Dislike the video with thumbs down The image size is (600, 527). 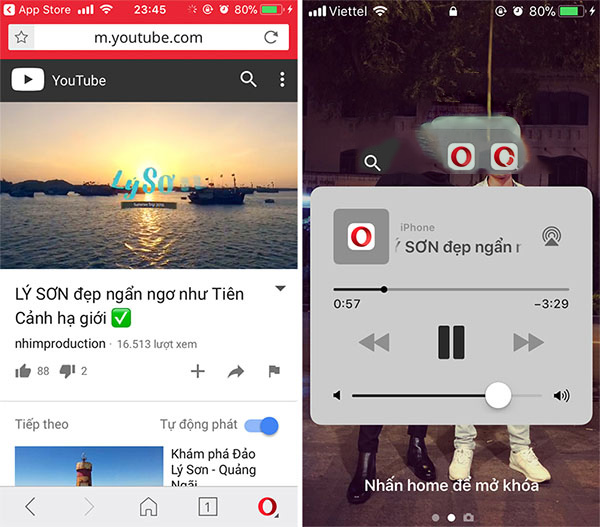67,371
